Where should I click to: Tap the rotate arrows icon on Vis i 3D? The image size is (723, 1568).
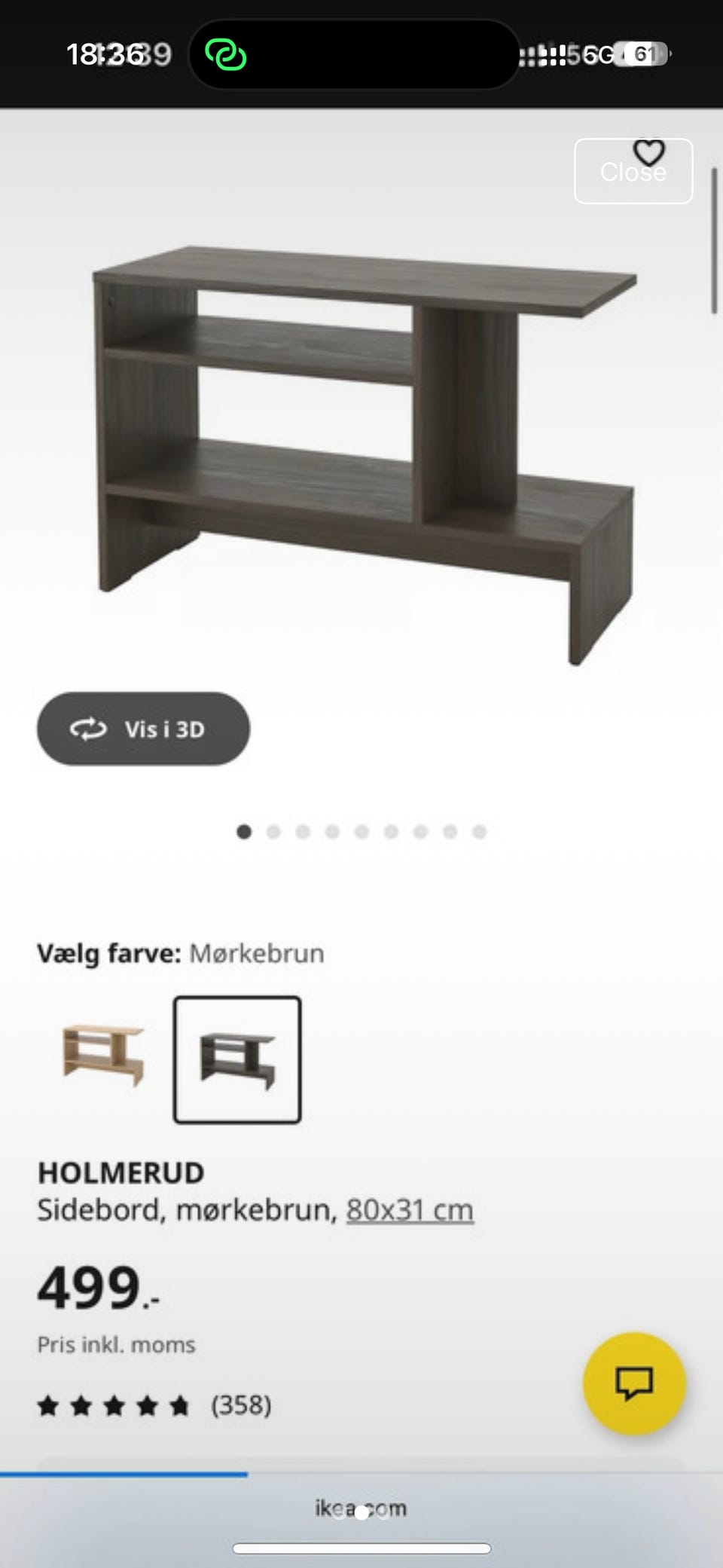coord(88,729)
